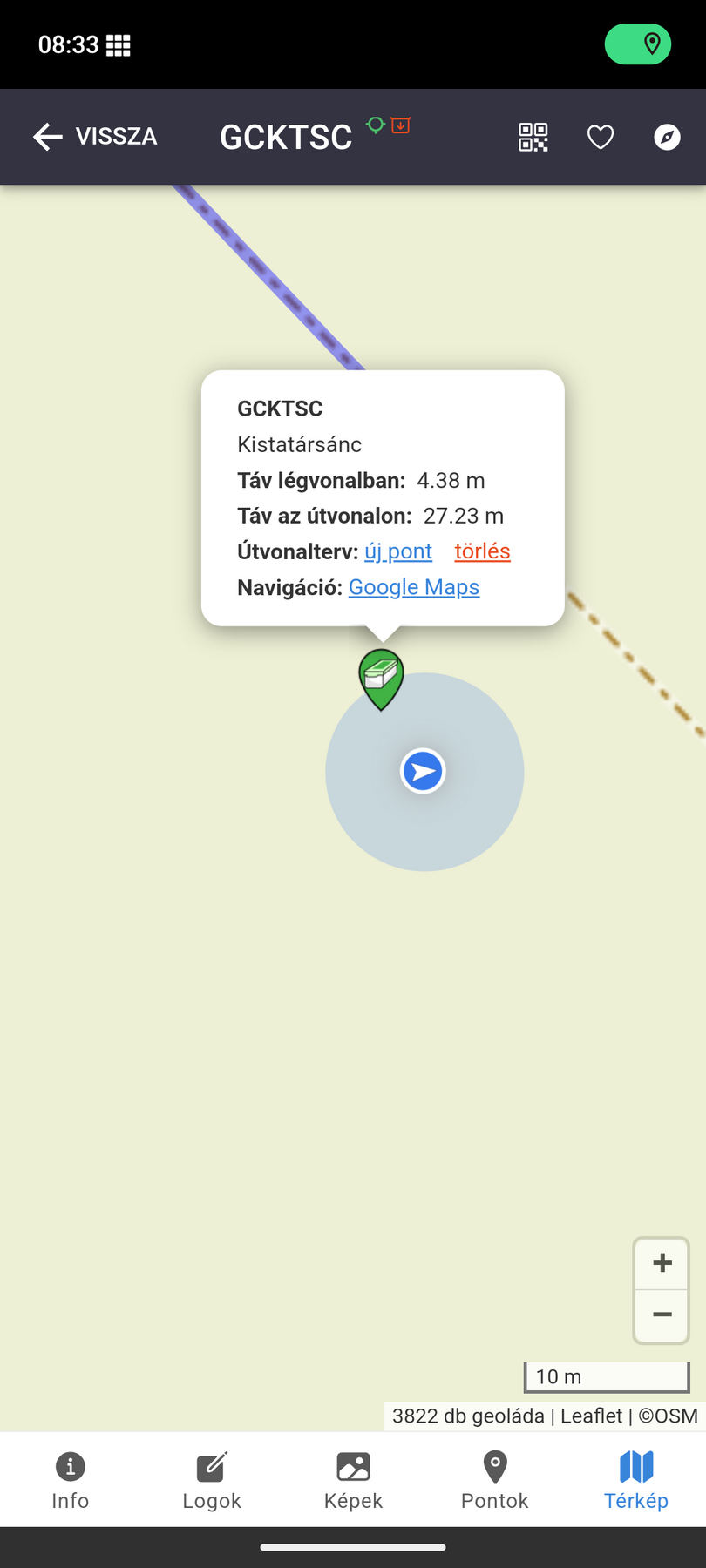This screenshot has width=706, height=1568.
Task: Zoom out the map with minus
Action: [x=662, y=1315]
